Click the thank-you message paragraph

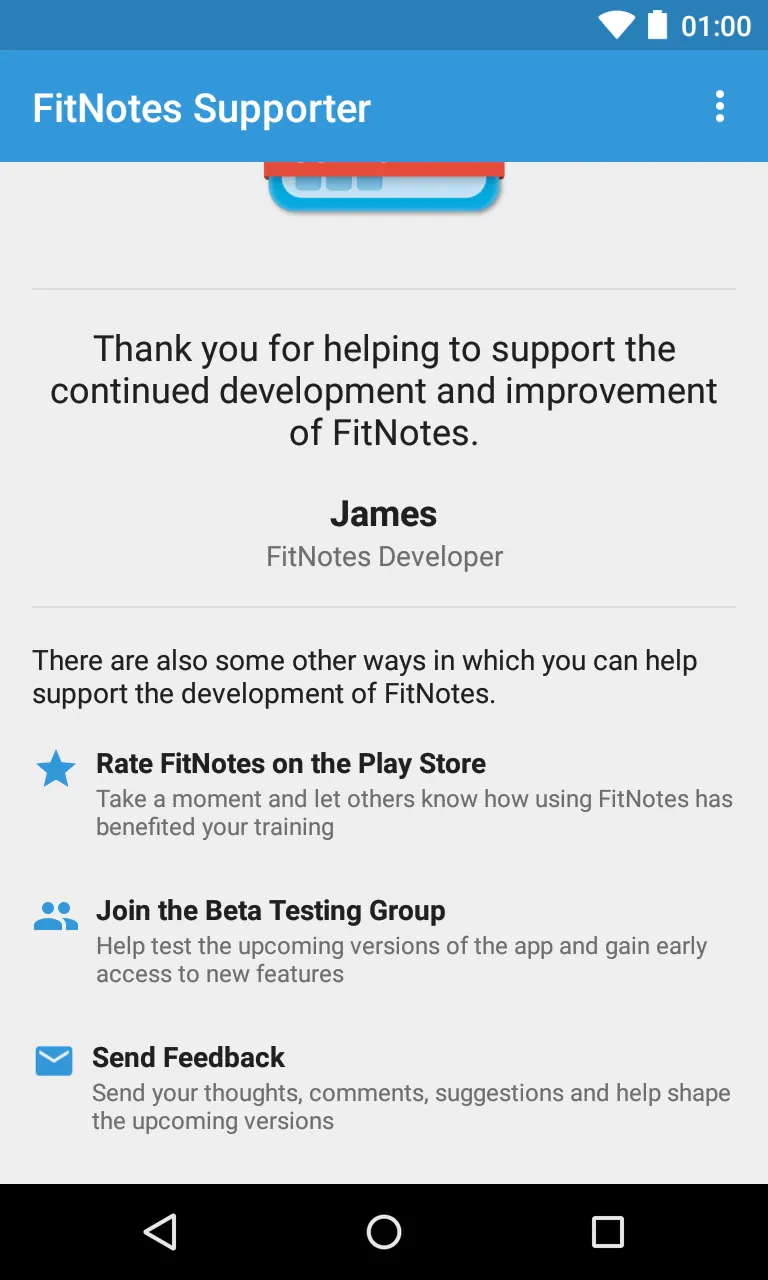point(384,390)
